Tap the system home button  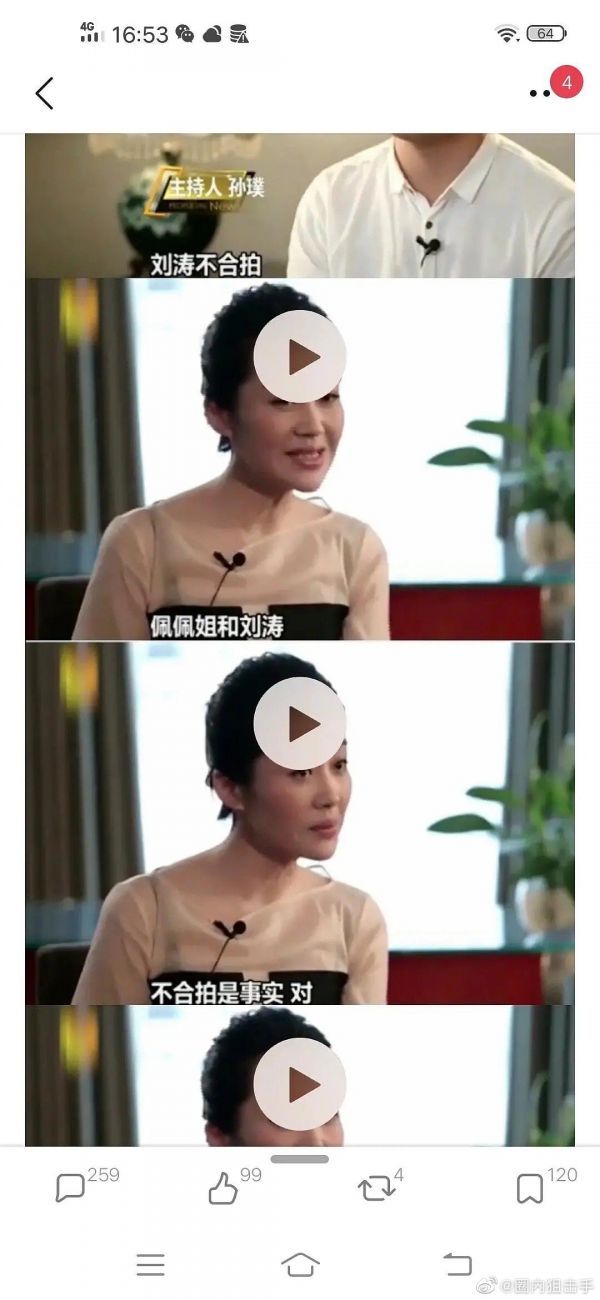(x=300, y=1264)
